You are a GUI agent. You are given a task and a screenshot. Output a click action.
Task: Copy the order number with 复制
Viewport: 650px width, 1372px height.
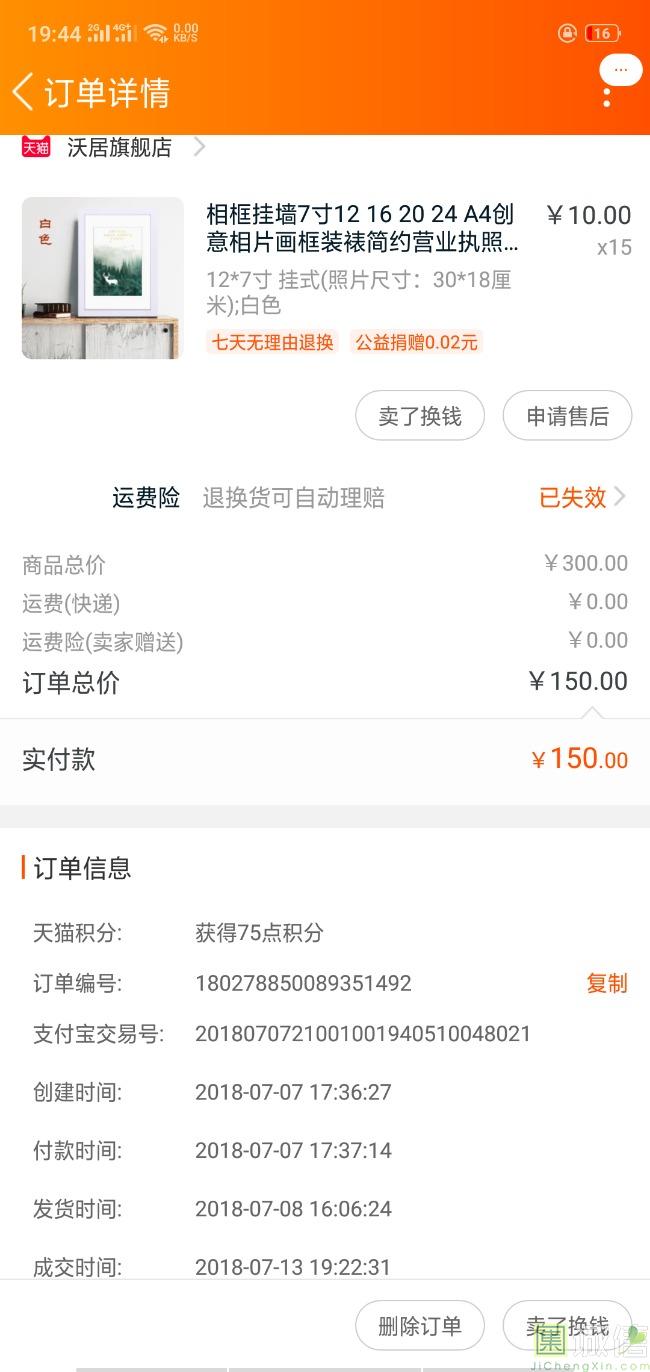[606, 983]
